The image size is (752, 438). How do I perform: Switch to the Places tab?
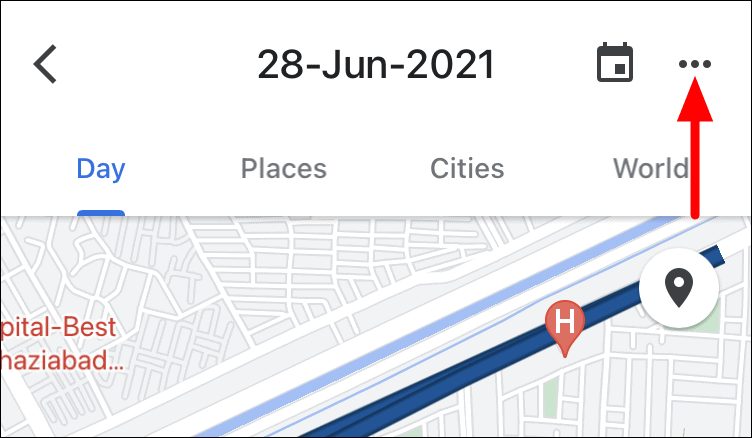284,168
